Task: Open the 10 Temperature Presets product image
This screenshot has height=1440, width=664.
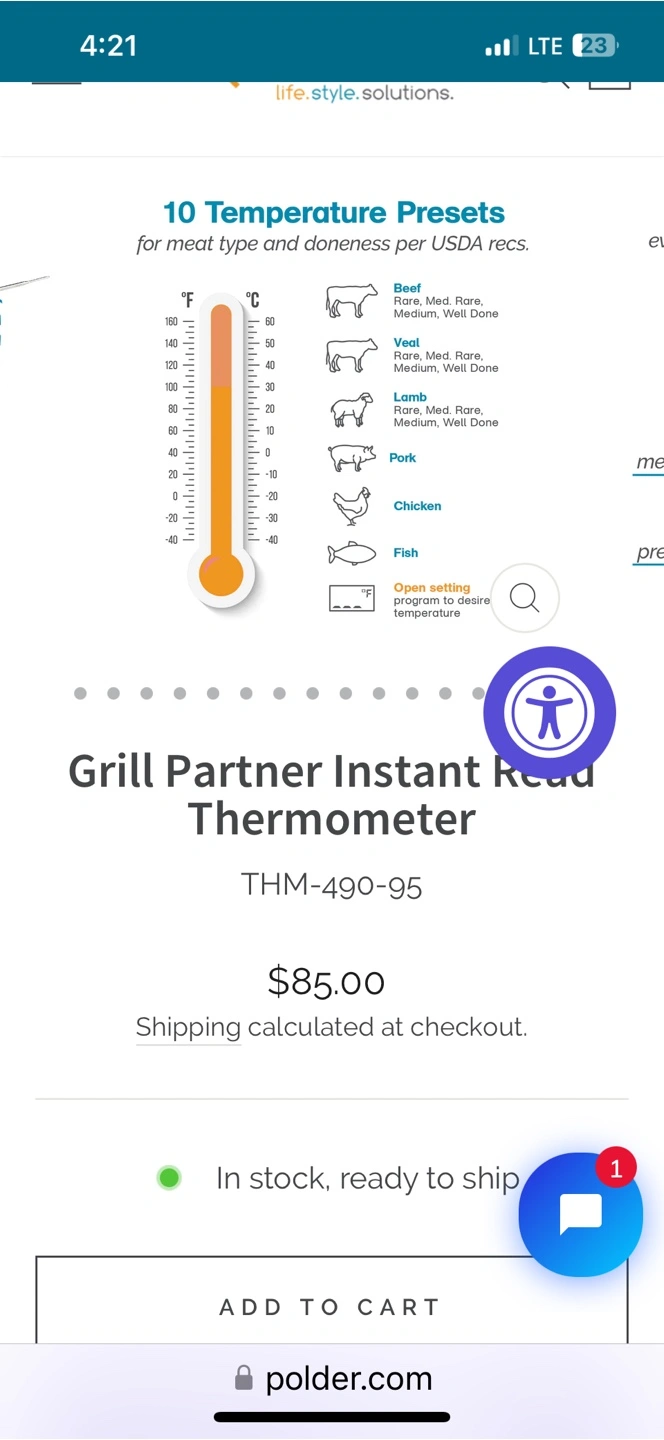Action: click(334, 410)
